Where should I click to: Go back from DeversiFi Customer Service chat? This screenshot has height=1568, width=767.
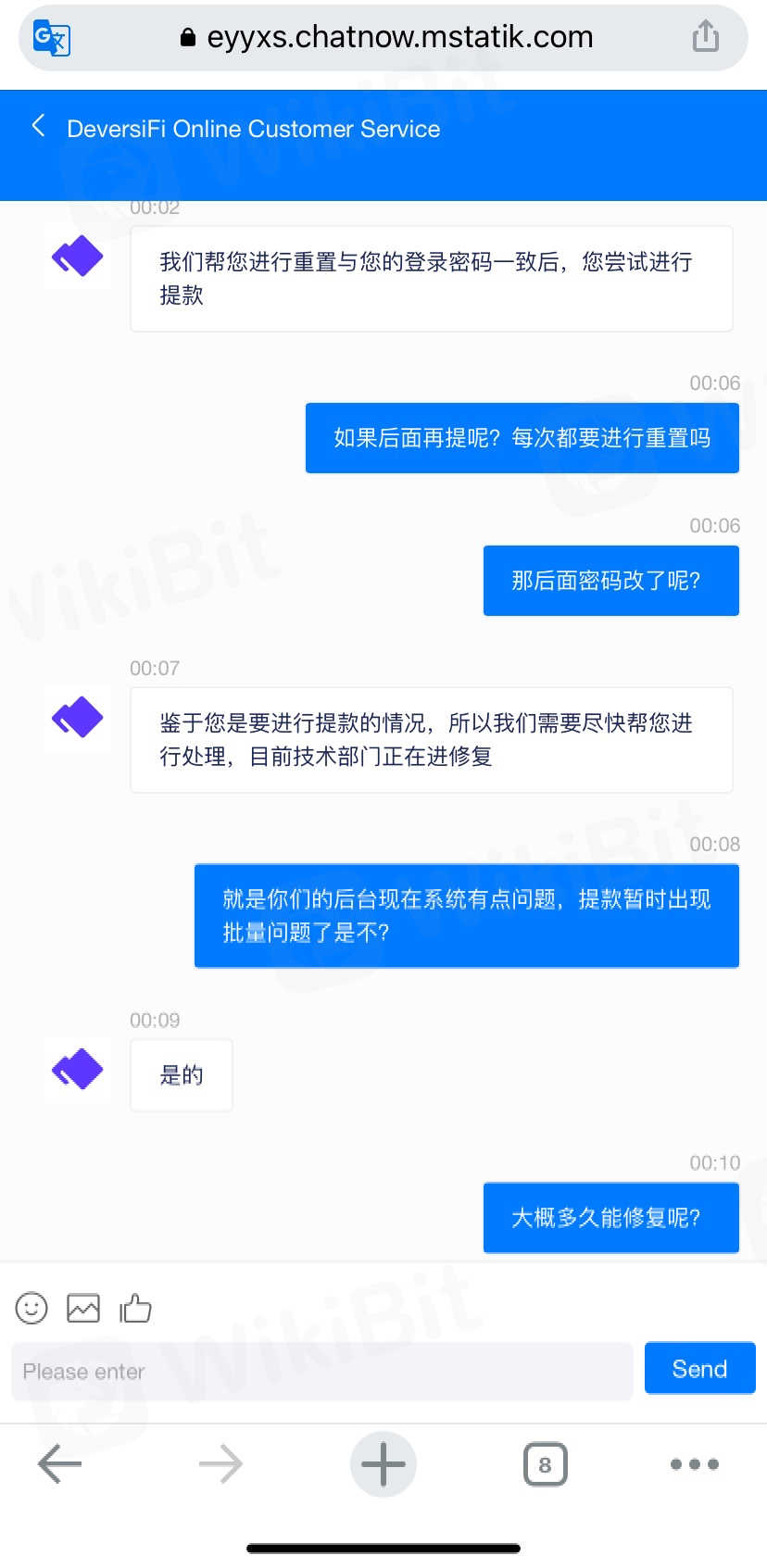pyautogui.click(x=38, y=126)
